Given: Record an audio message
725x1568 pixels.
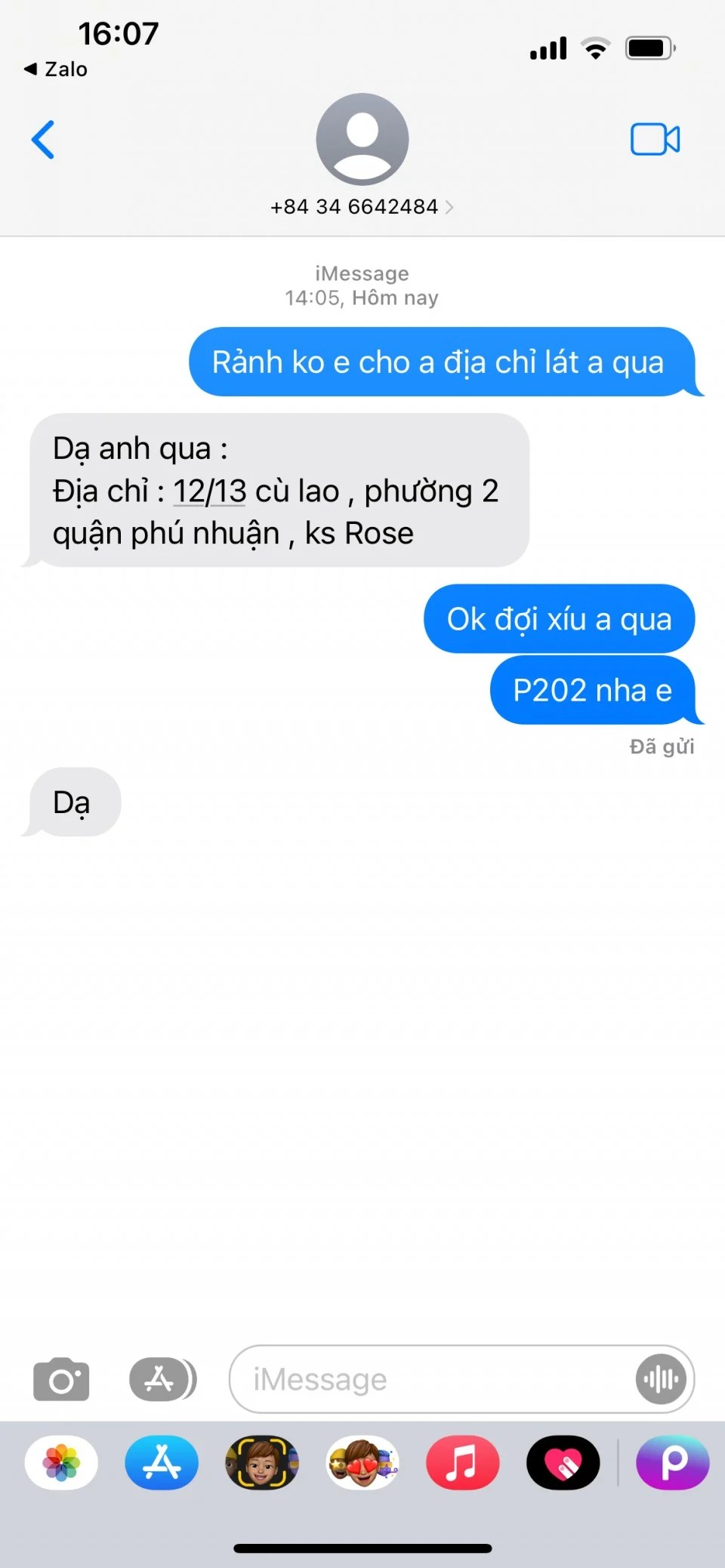Looking at the screenshot, I should [662, 1379].
